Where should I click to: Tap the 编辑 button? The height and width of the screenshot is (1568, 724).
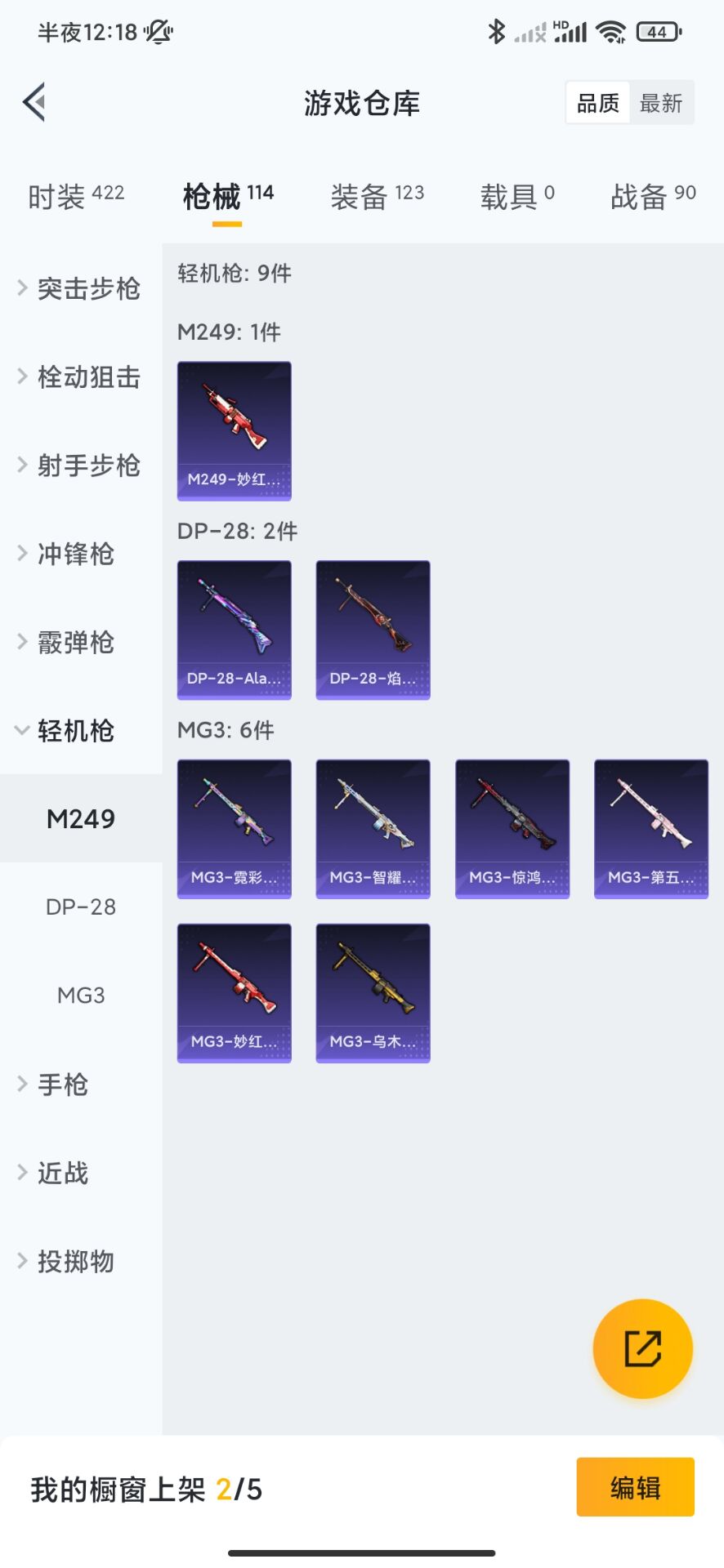pyautogui.click(x=635, y=1488)
